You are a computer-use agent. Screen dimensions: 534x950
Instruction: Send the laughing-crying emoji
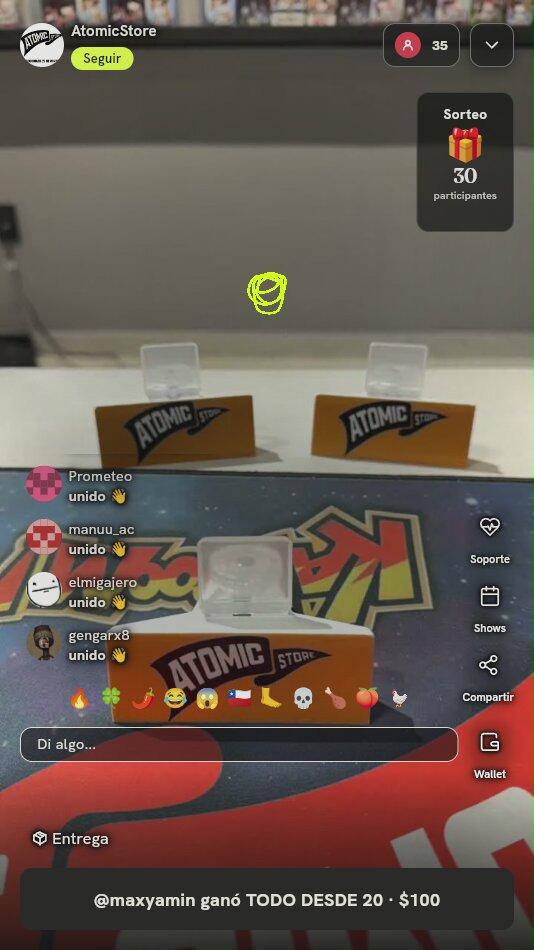point(175,698)
